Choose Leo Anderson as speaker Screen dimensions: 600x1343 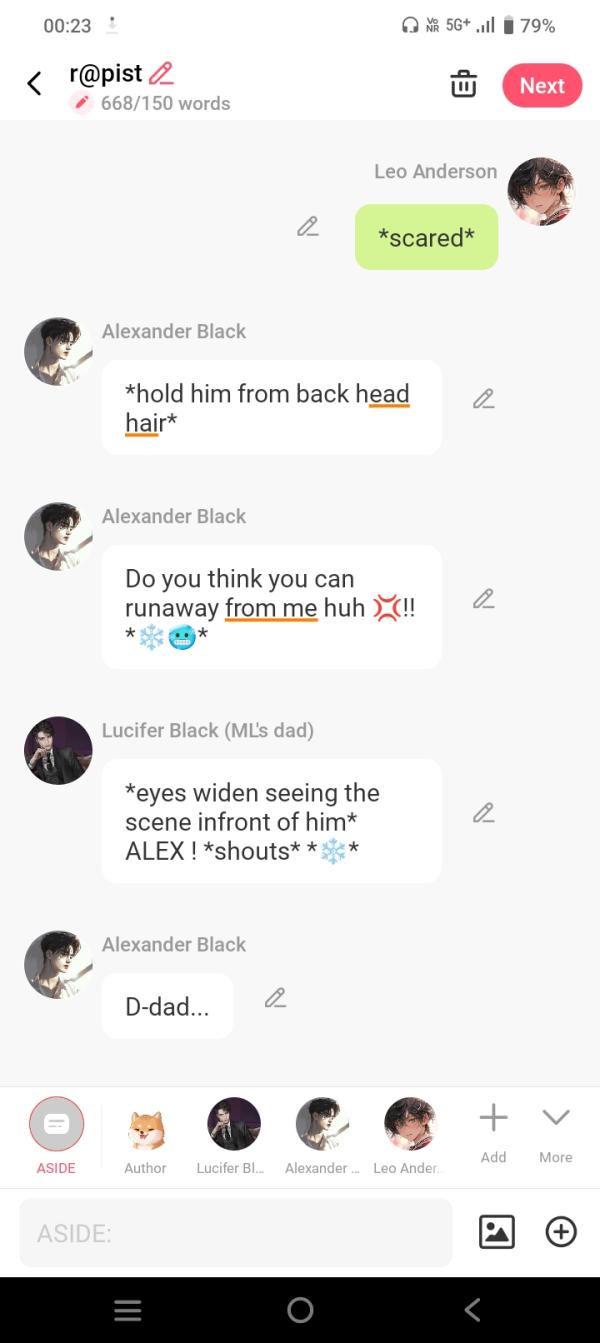(410, 1134)
